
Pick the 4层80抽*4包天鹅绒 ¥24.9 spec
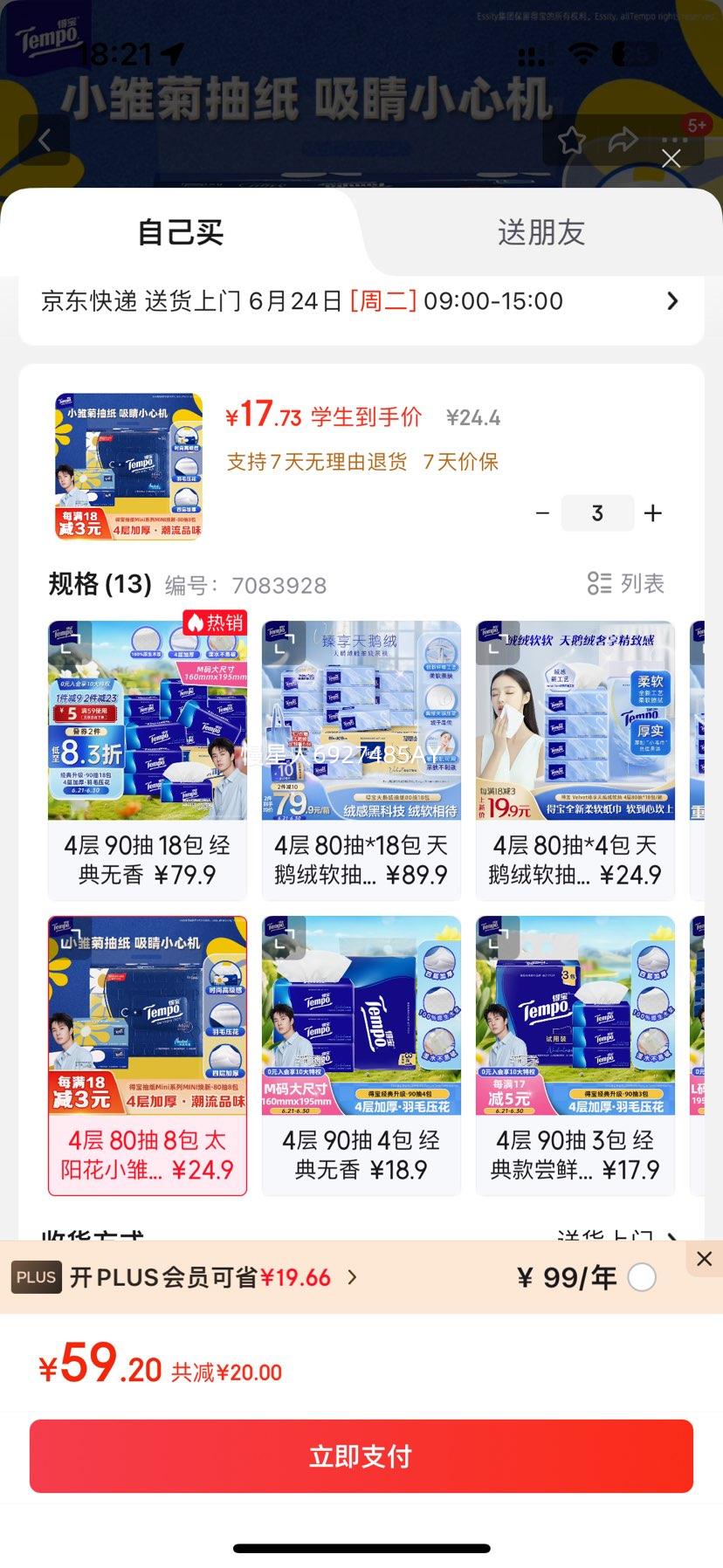click(575, 760)
